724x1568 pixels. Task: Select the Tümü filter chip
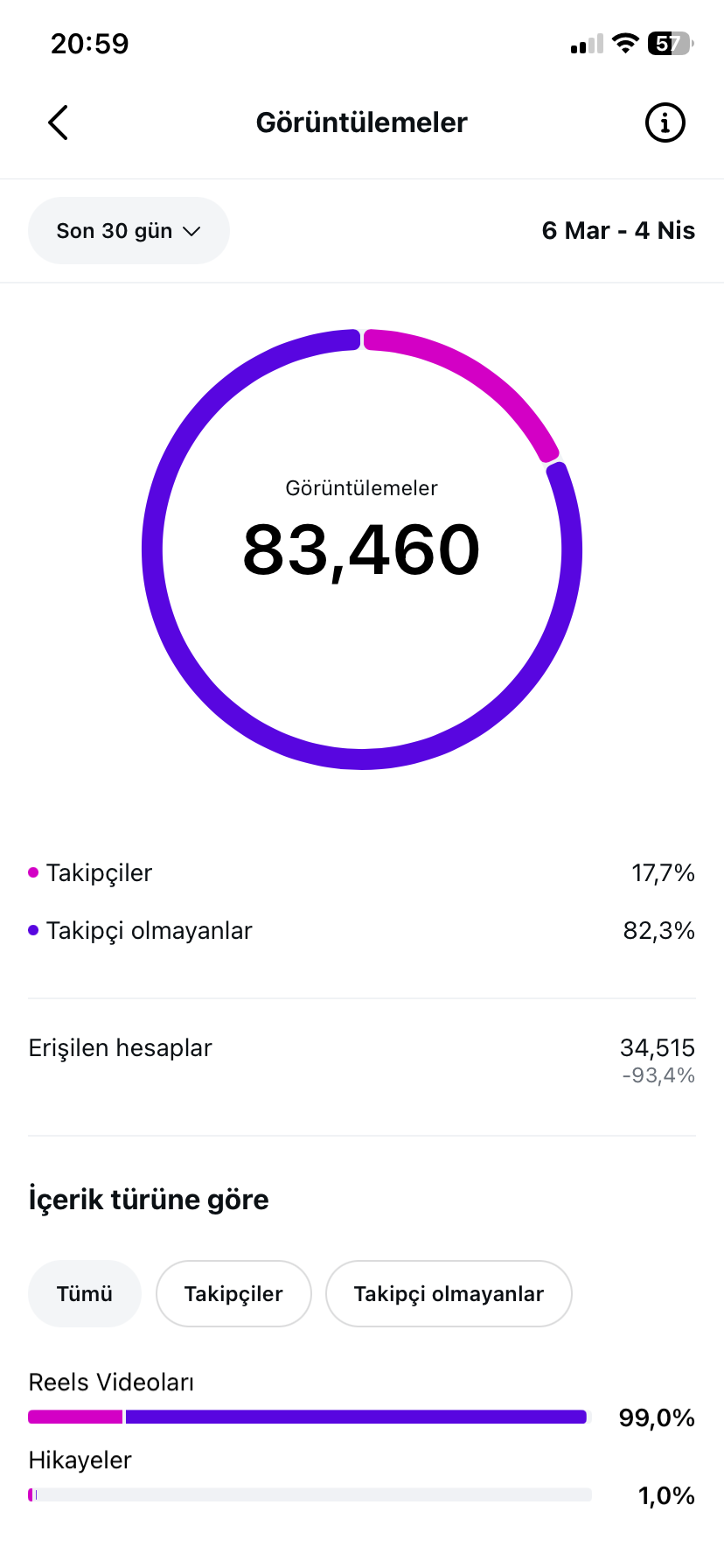tap(85, 1293)
